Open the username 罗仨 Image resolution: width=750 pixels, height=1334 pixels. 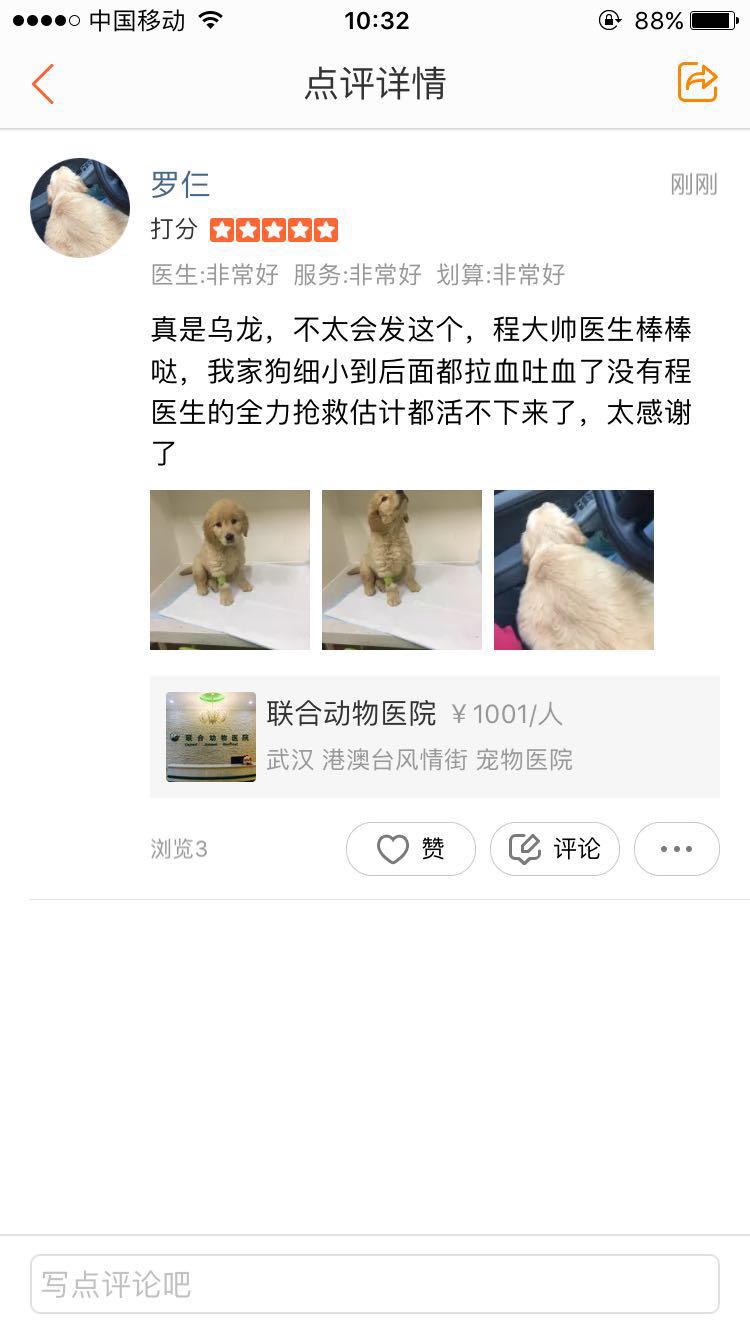(x=180, y=184)
